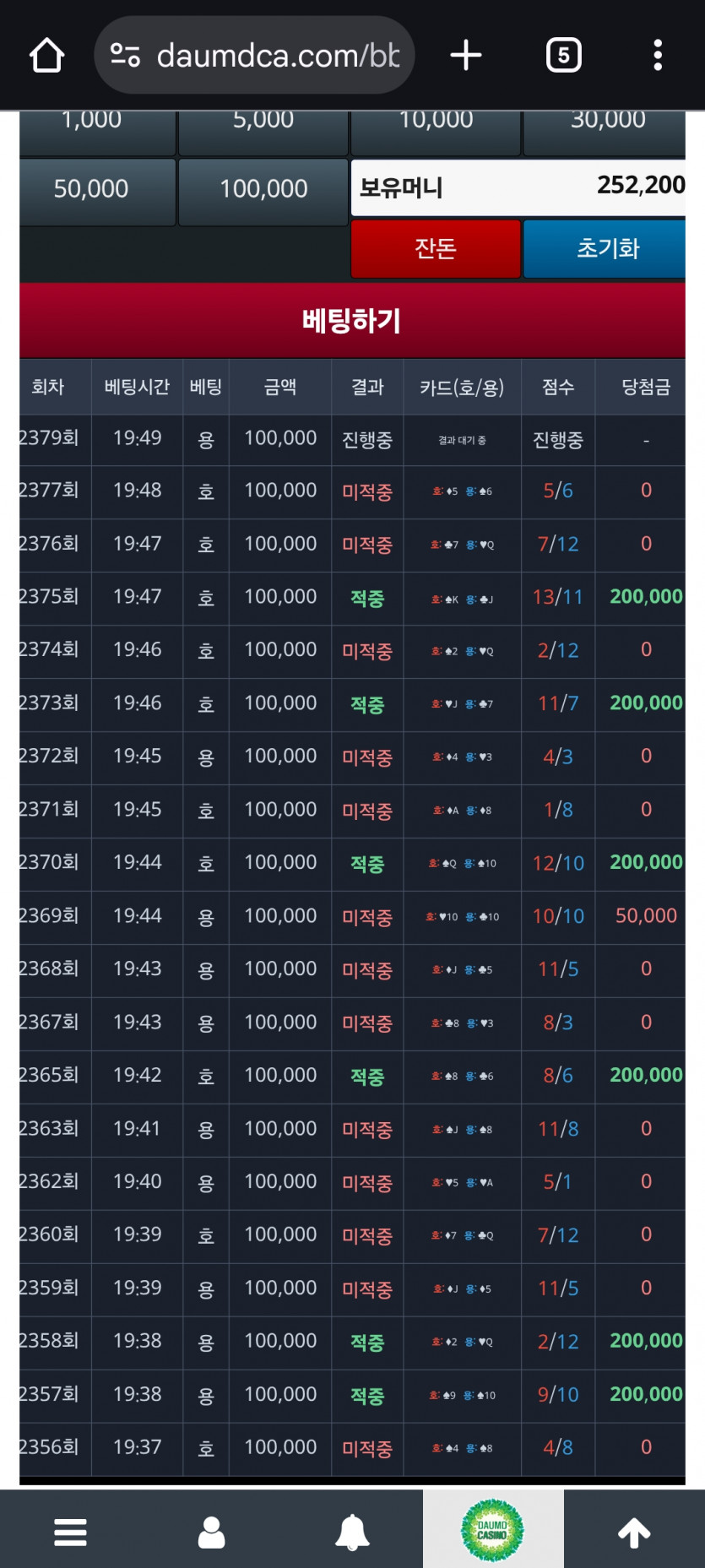
Task: Tap the 베팅하기 banner
Action: coord(352,321)
